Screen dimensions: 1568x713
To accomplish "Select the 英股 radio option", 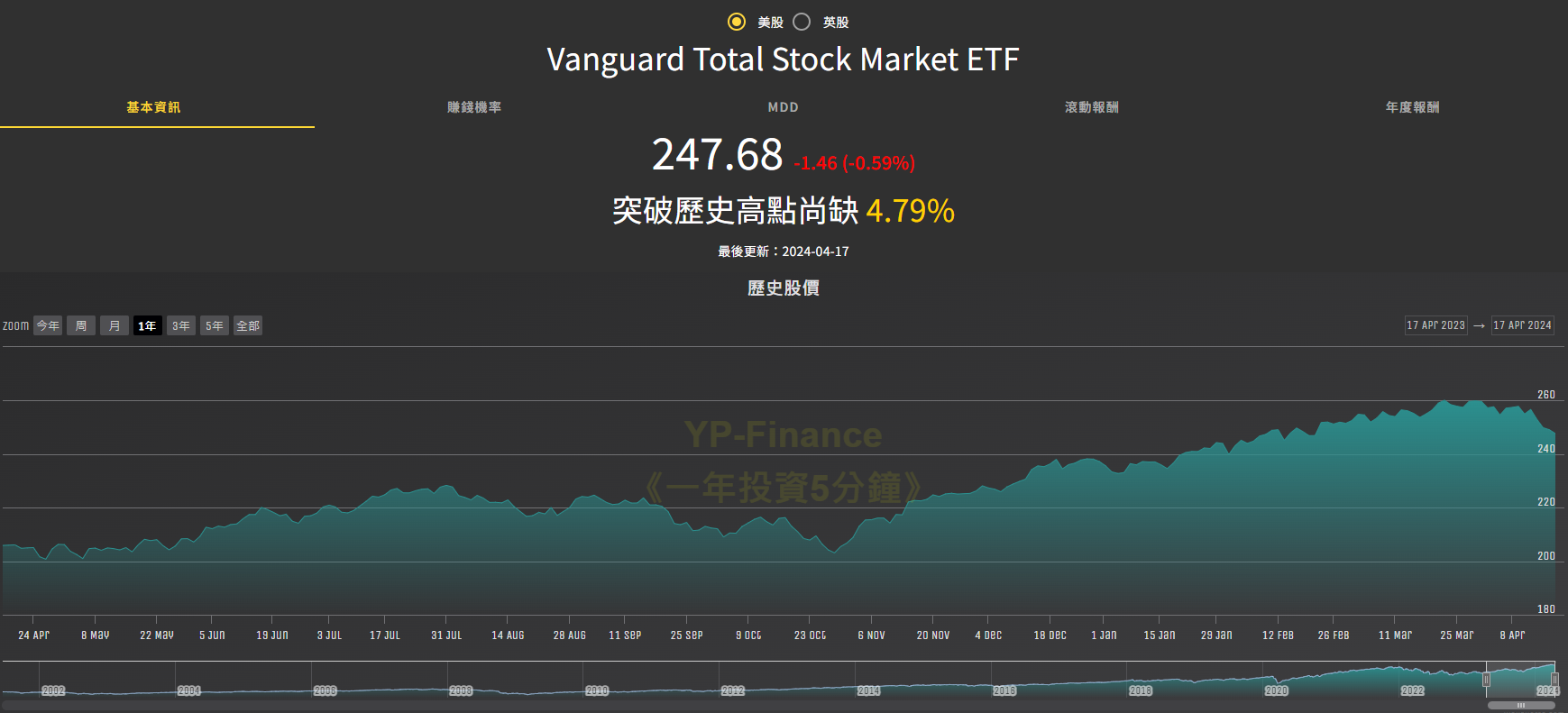I will pos(802,22).
